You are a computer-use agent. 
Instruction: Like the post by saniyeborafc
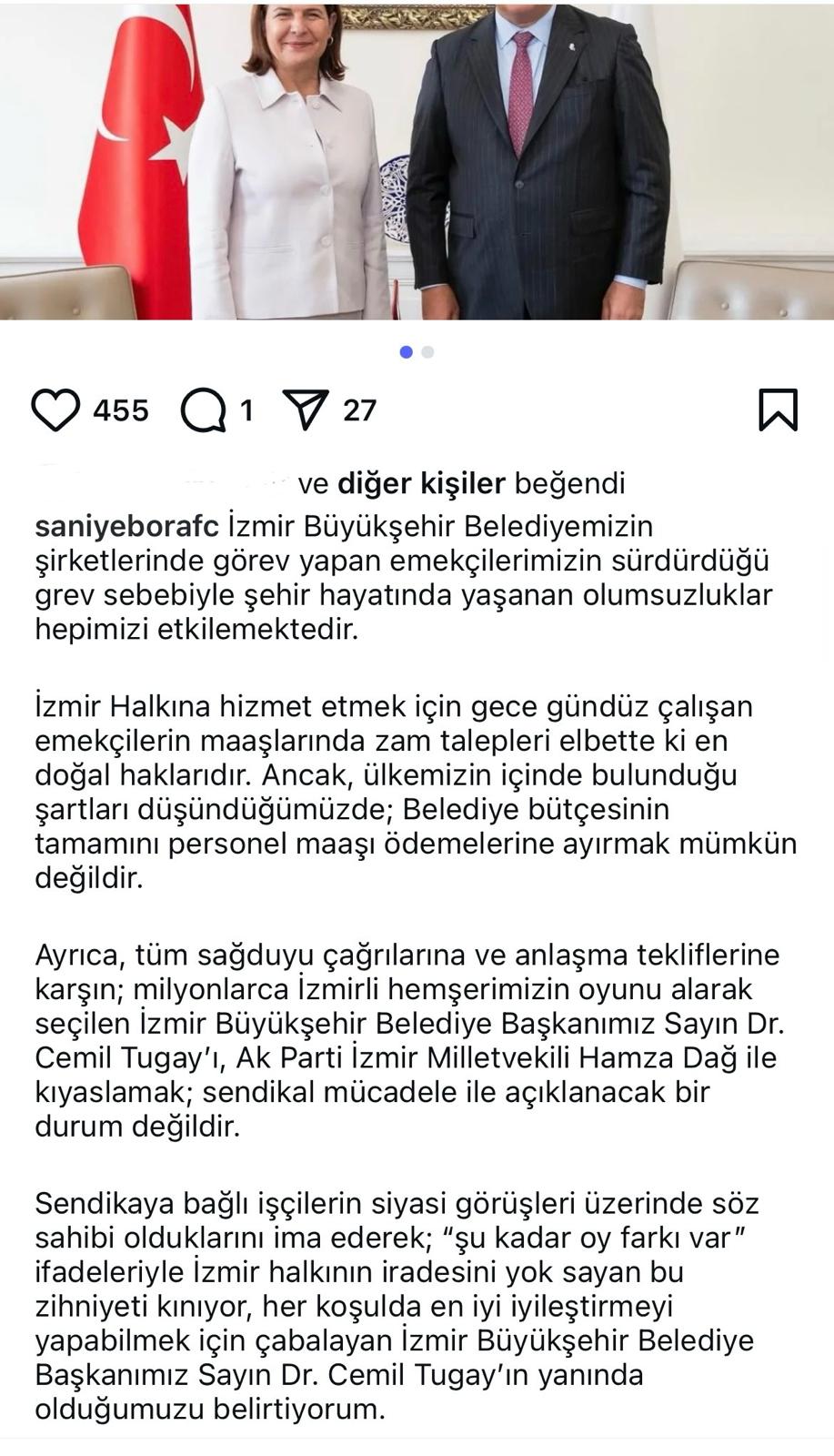click(56, 410)
